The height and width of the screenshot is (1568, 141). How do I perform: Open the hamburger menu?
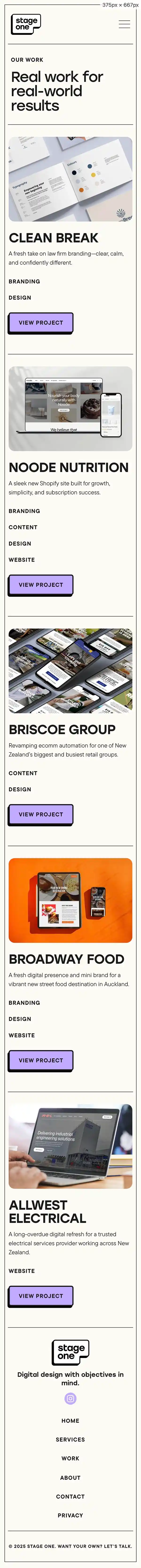124,24
